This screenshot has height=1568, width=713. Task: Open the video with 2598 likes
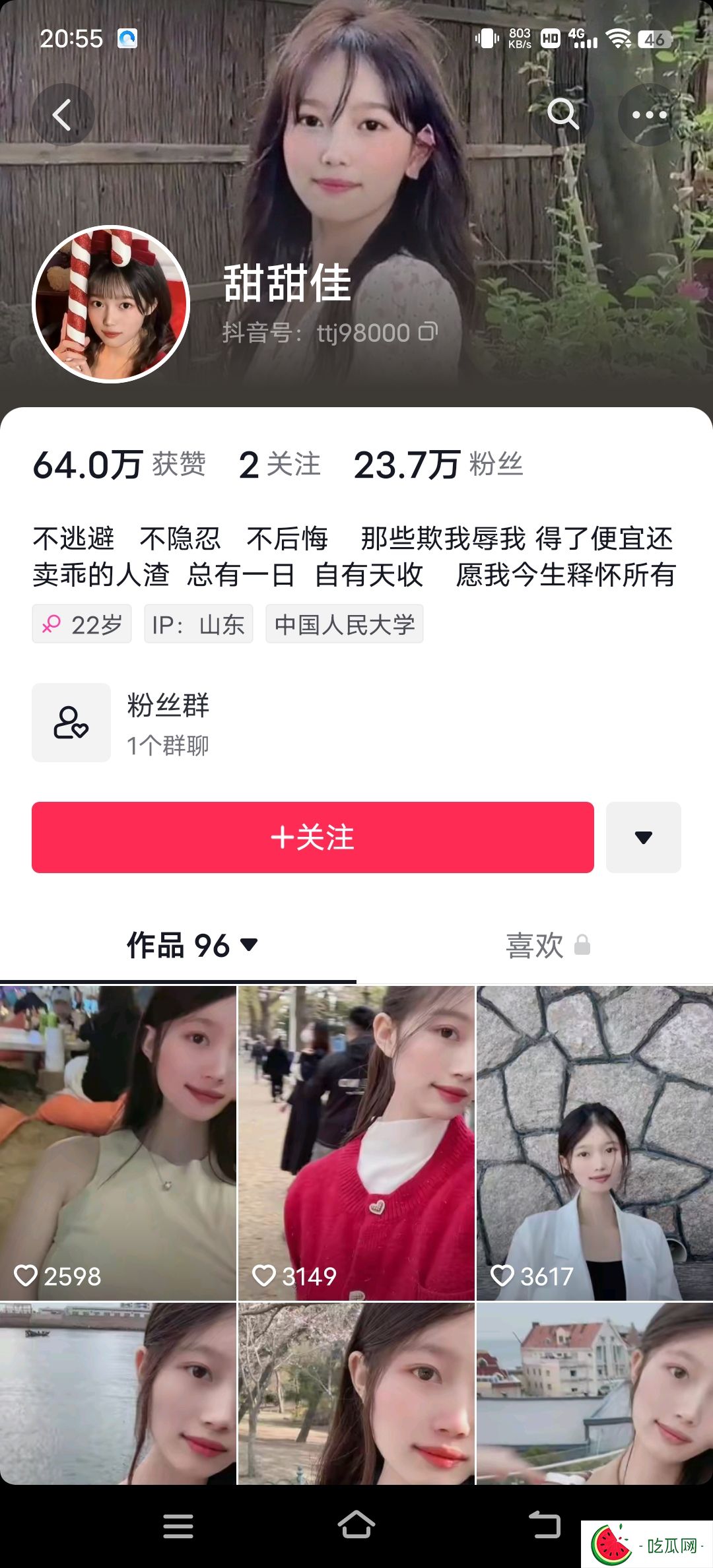[x=118, y=1143]
